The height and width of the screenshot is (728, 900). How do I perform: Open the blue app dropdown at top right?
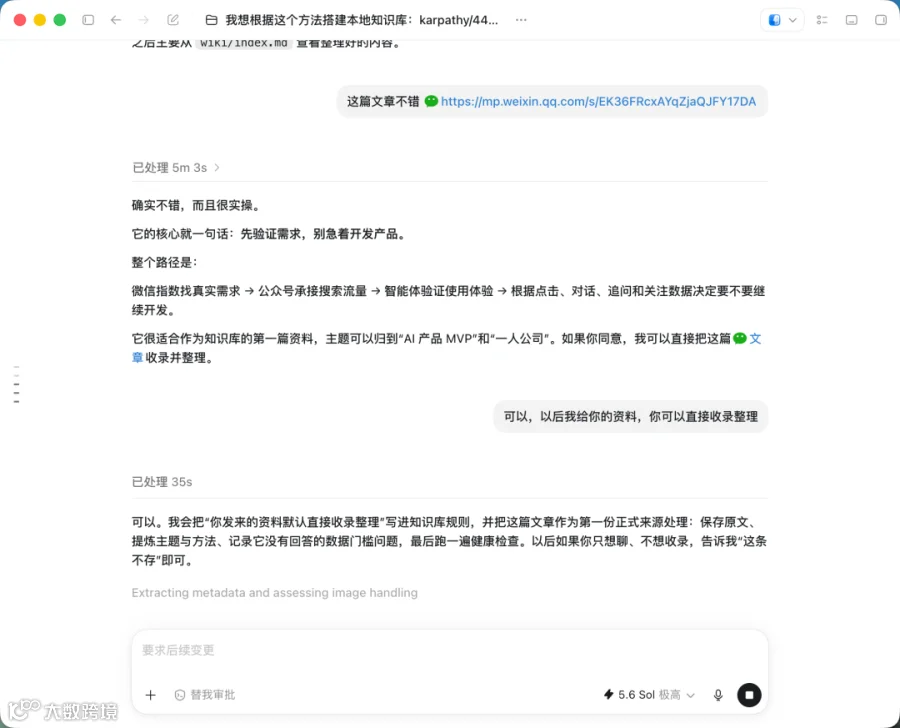[x=782, y=20]
